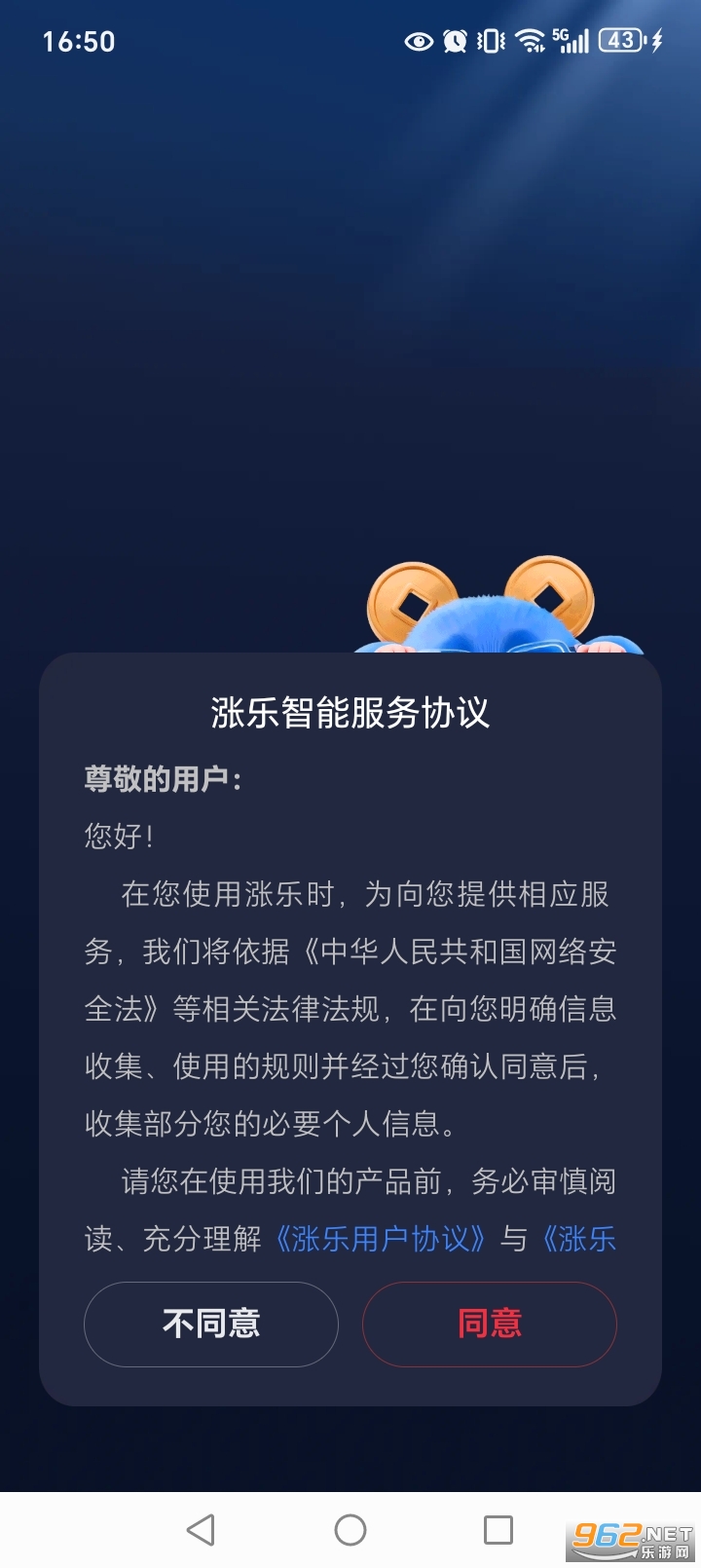
Task: Tap the alarm clock icon in status bar
Action: [x=454, y=41]
